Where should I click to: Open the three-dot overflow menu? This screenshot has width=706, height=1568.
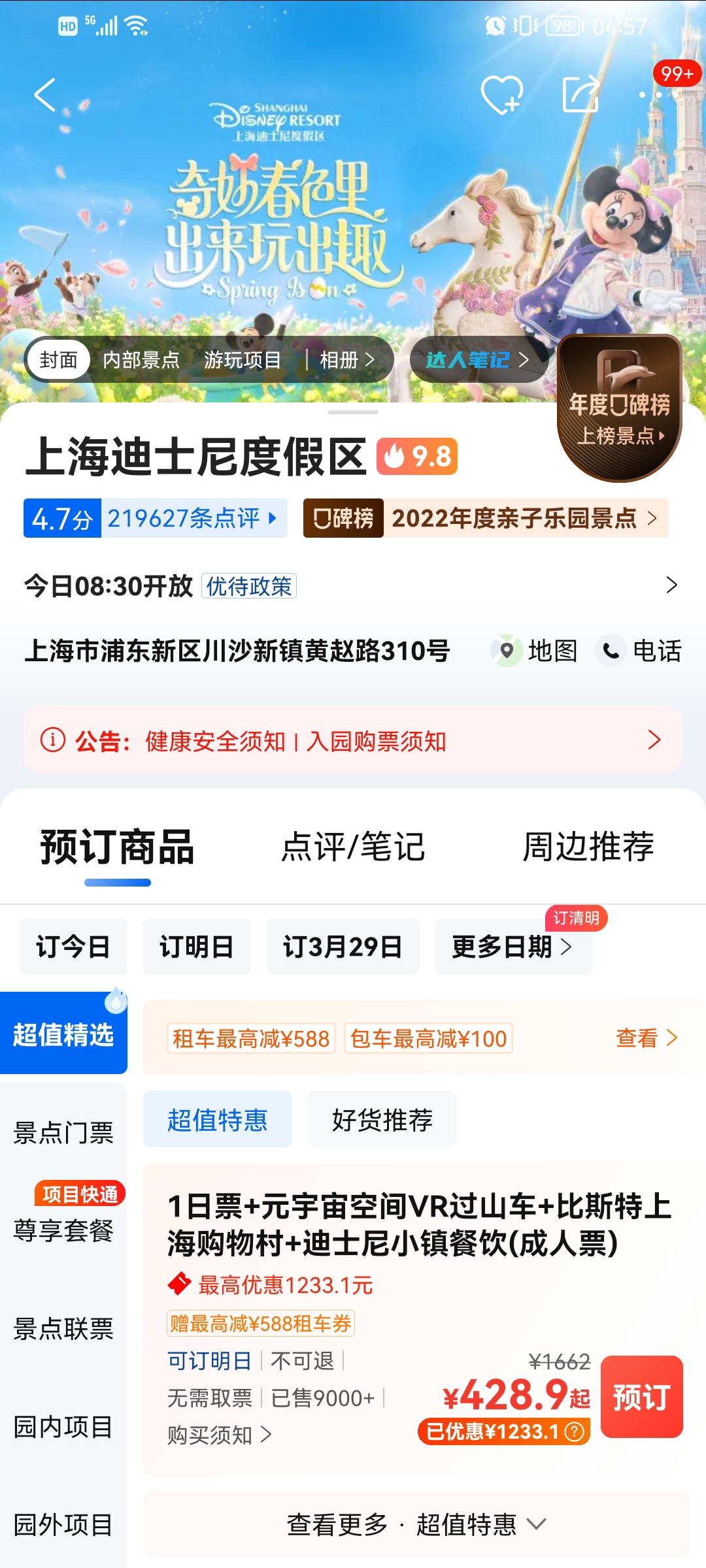(658, 95)
